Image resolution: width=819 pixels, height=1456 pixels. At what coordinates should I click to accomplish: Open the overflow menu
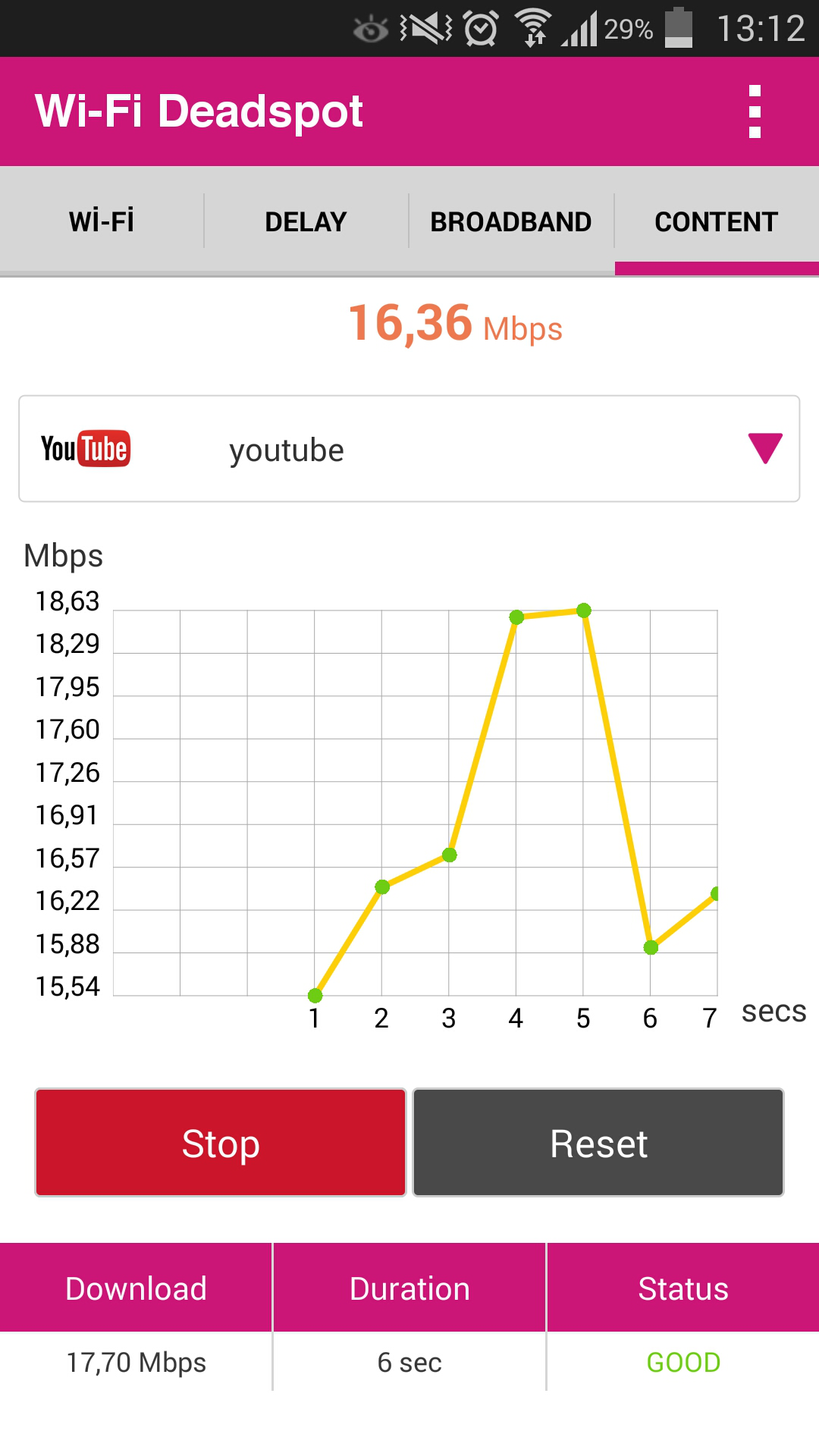[x=754, y=111]
